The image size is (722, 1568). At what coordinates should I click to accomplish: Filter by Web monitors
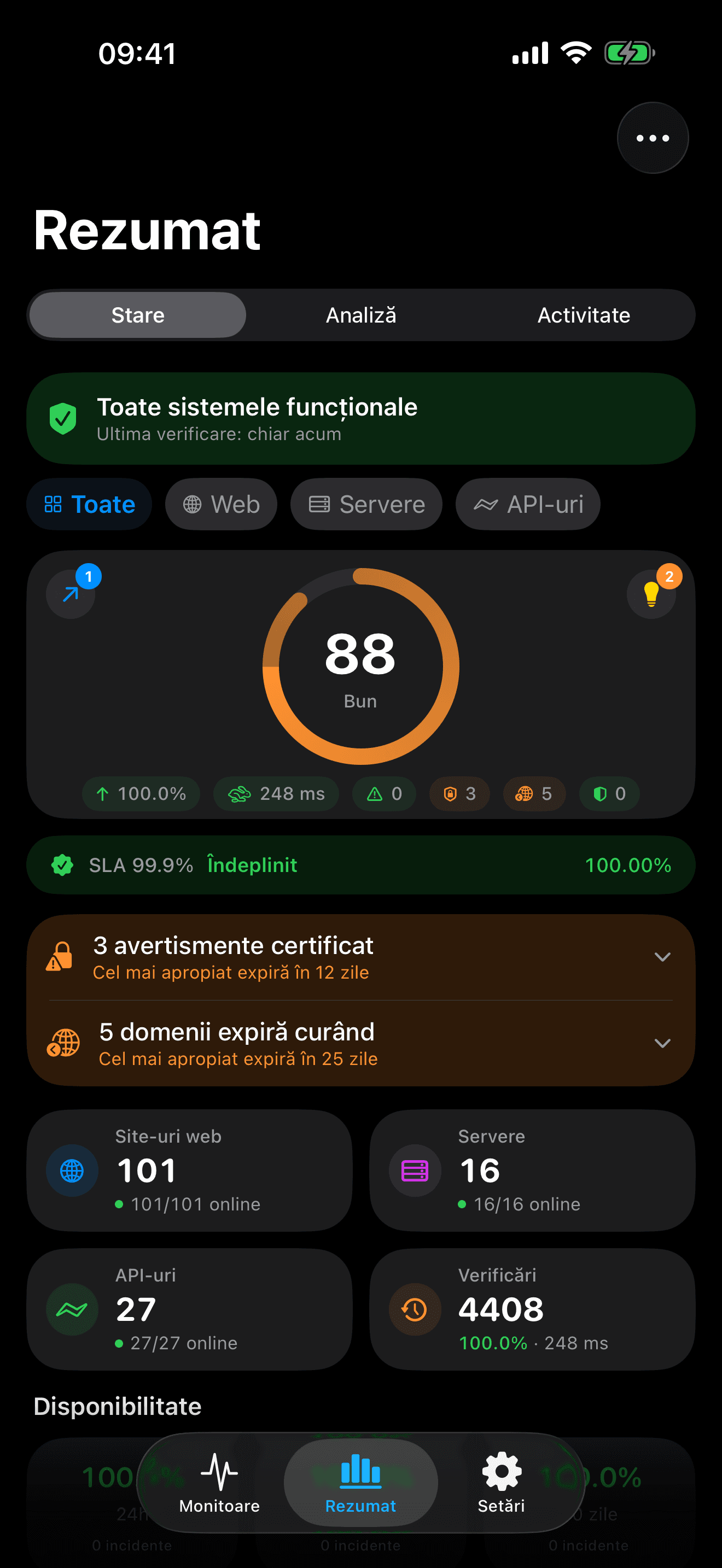coord(221,504)
